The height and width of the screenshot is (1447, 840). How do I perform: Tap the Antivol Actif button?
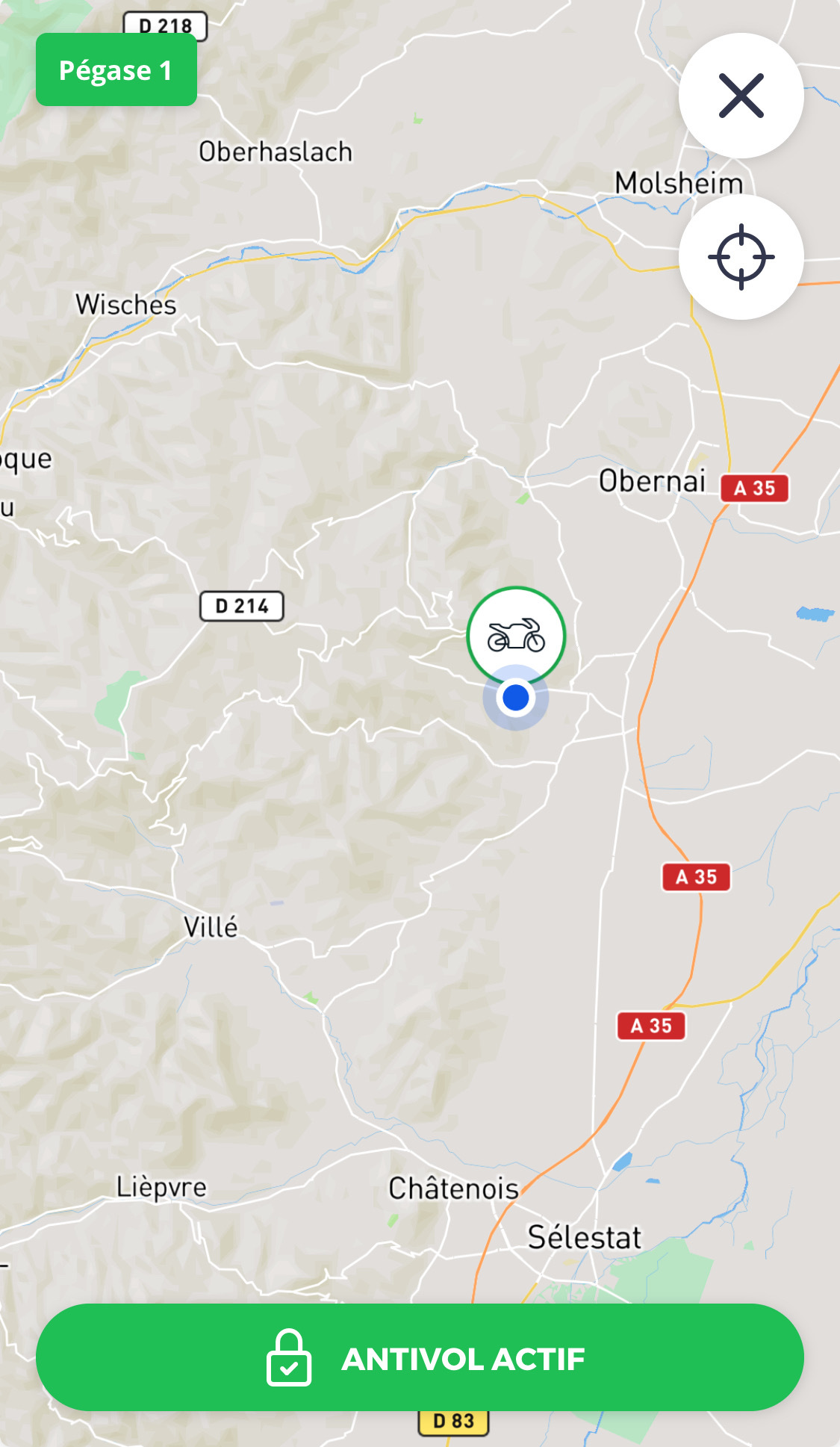click(420, 1358)
